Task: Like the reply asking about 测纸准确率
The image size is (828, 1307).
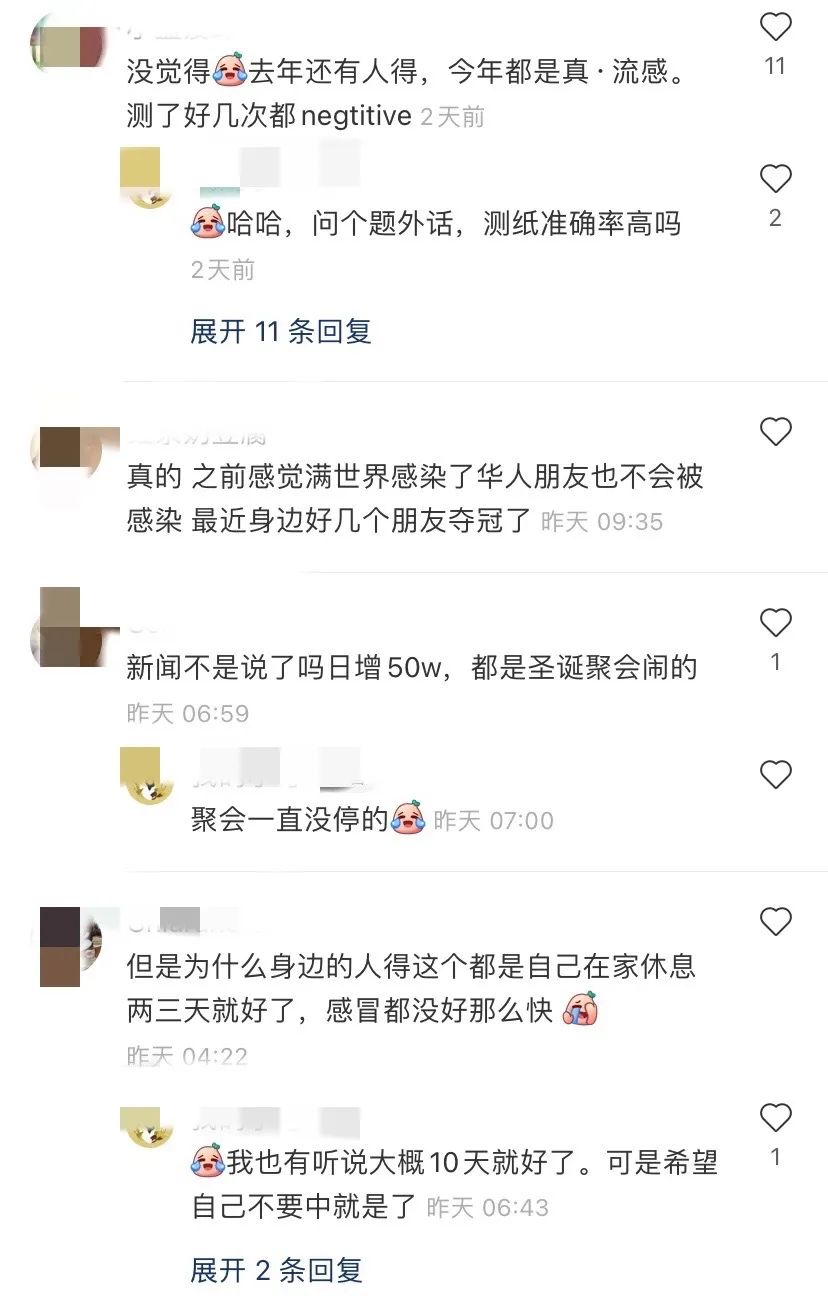Action: (775, 180)
